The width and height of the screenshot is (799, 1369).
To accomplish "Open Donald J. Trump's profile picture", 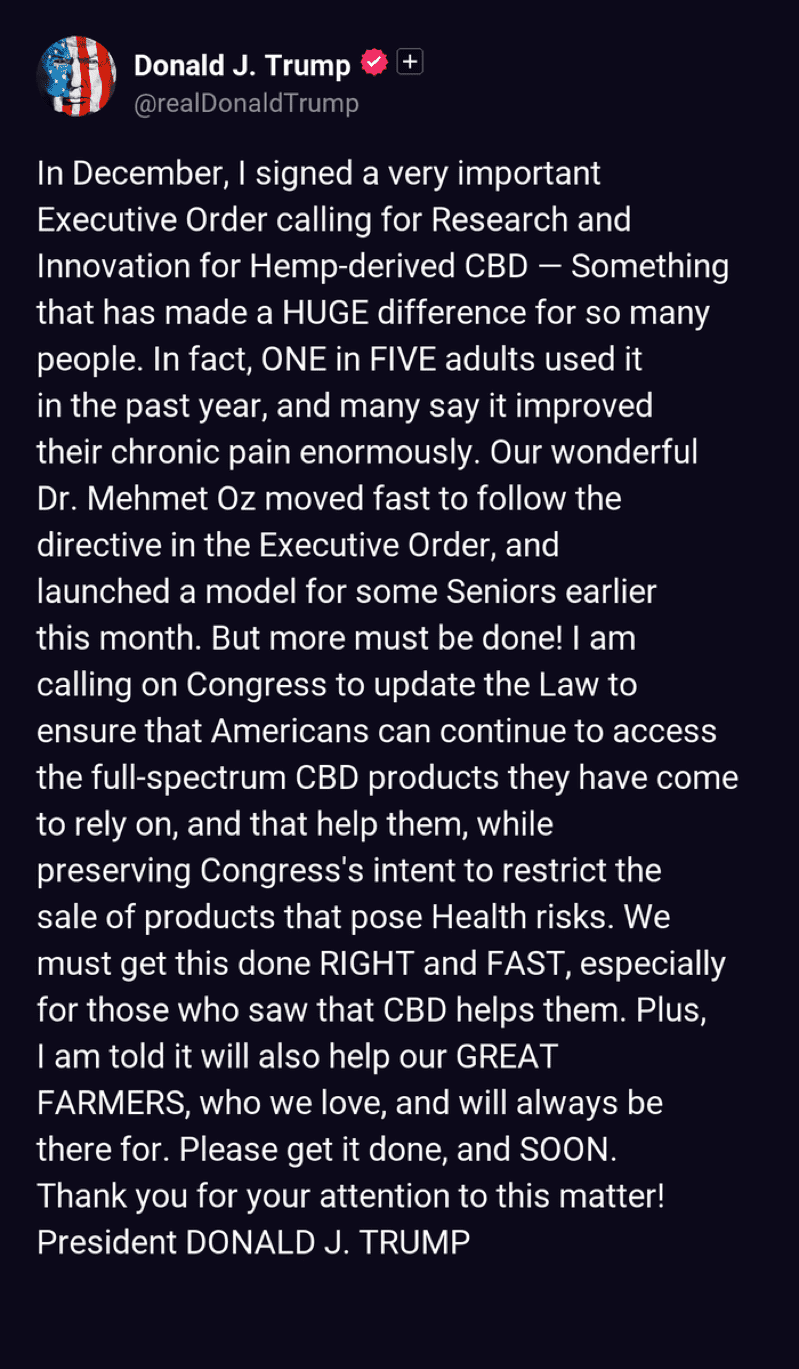I will pyautogui.click(x=77, y=77).
